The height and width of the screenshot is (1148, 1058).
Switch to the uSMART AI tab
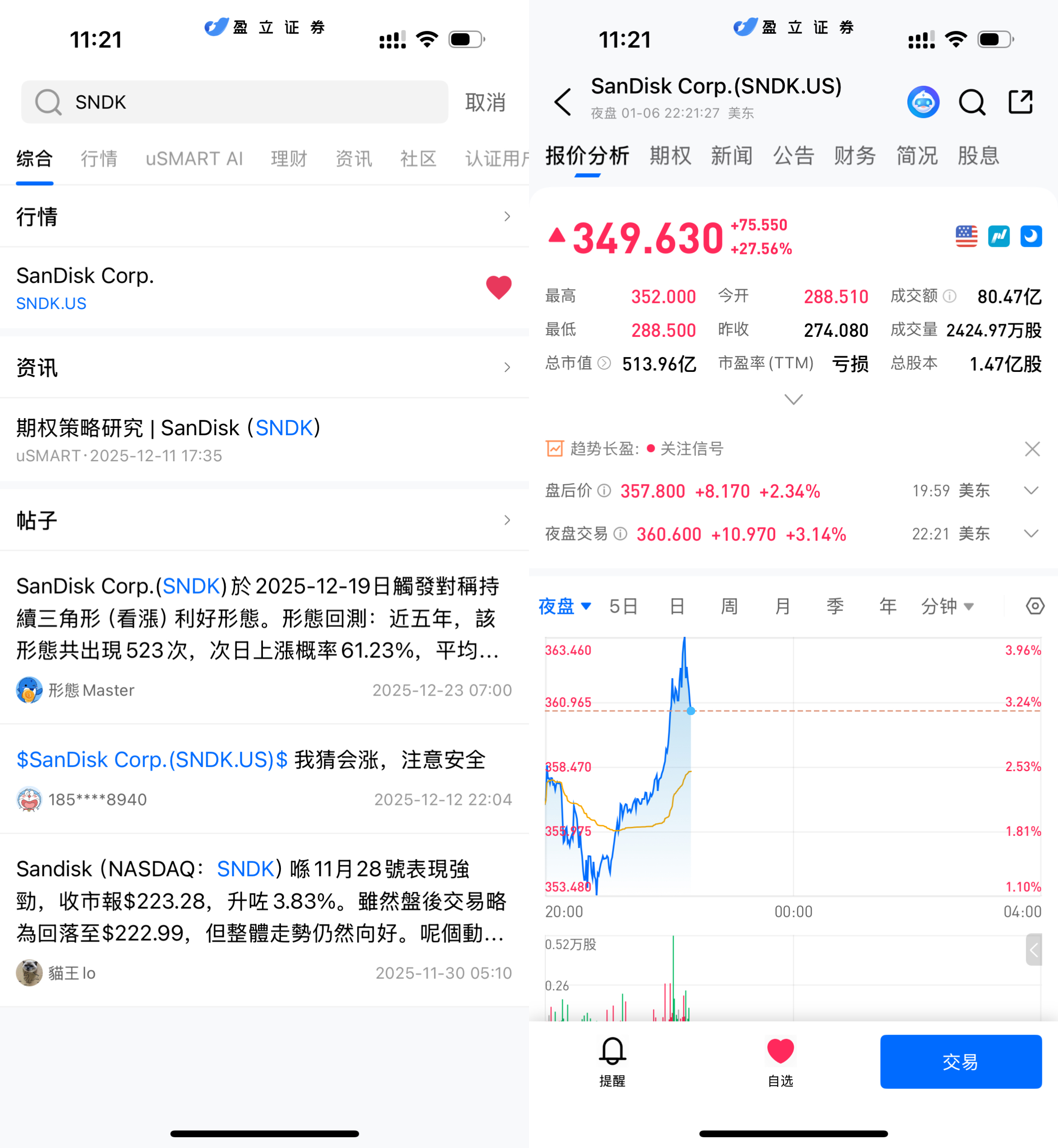pos(194,158)
